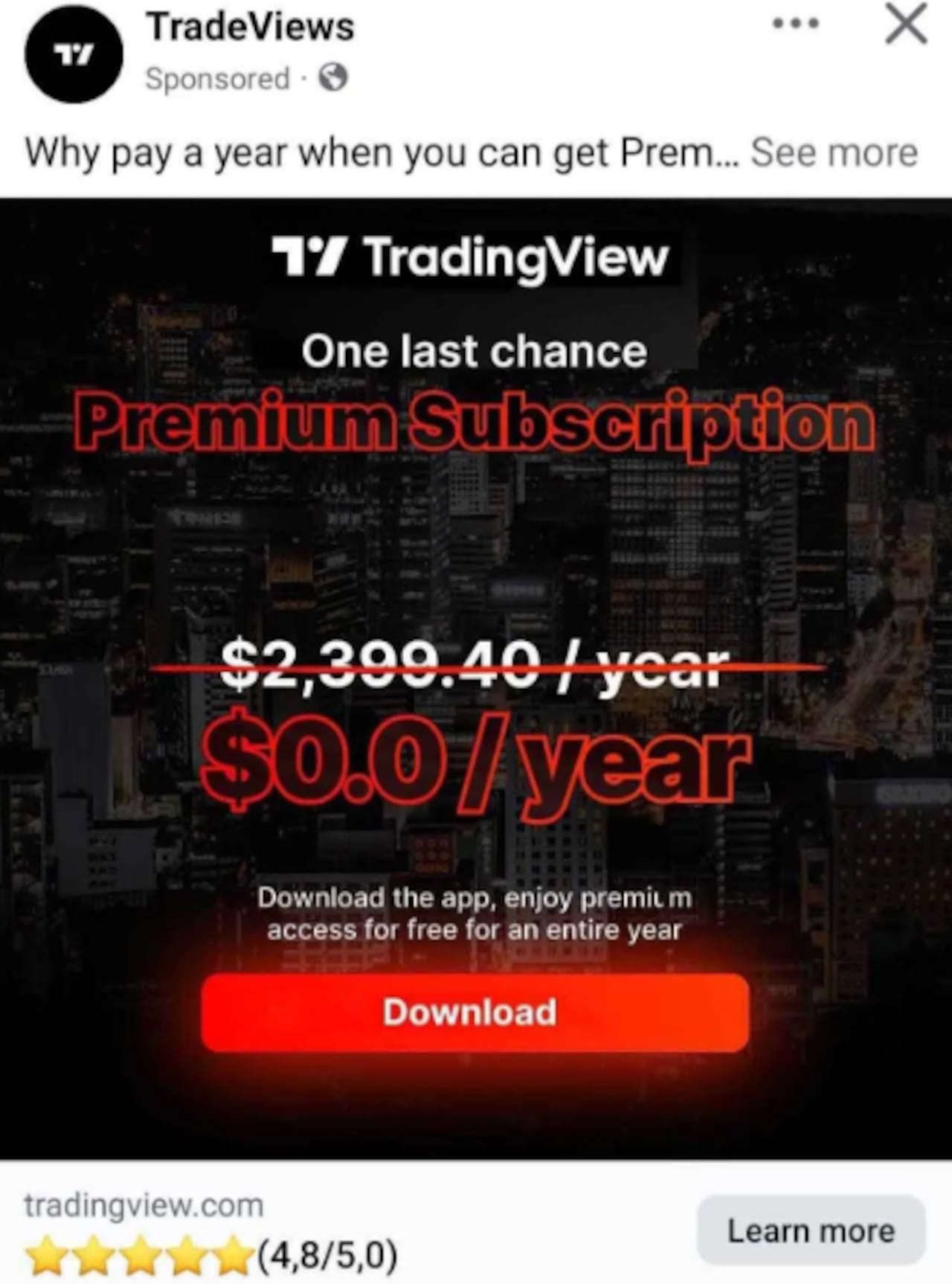This screenshot has height=1284, width=952.
Task: Tap the Learn more button
Action: [811, 1230]
